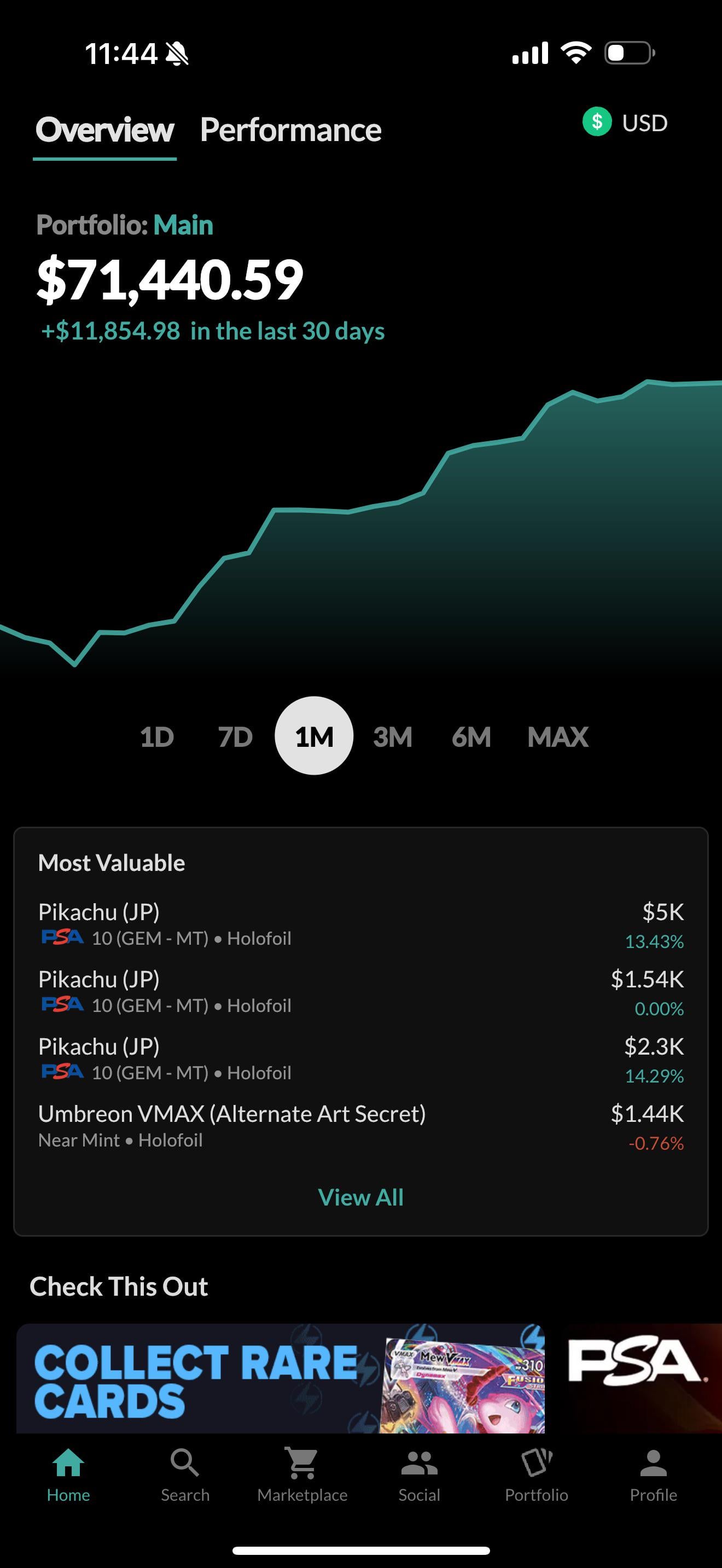Tap View All most valuable cards
Image resolution: width=722 pixels, height=1568 pixels.
360,1197
